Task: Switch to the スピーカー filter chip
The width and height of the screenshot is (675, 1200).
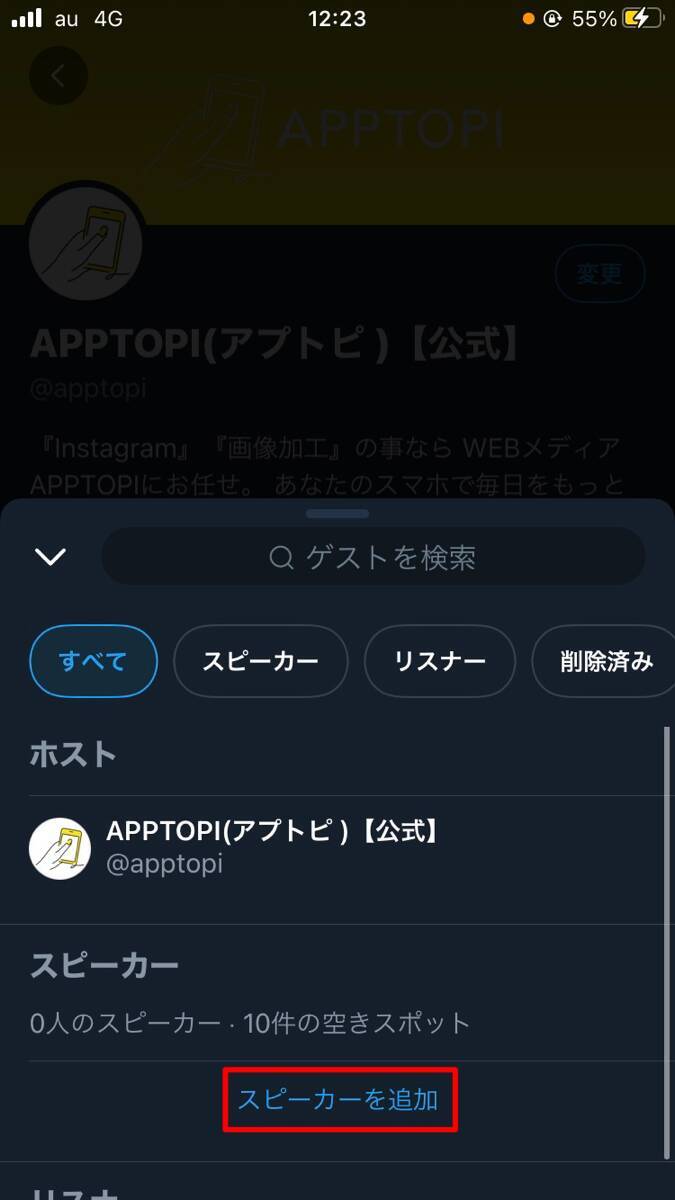Action: (260, 661)
